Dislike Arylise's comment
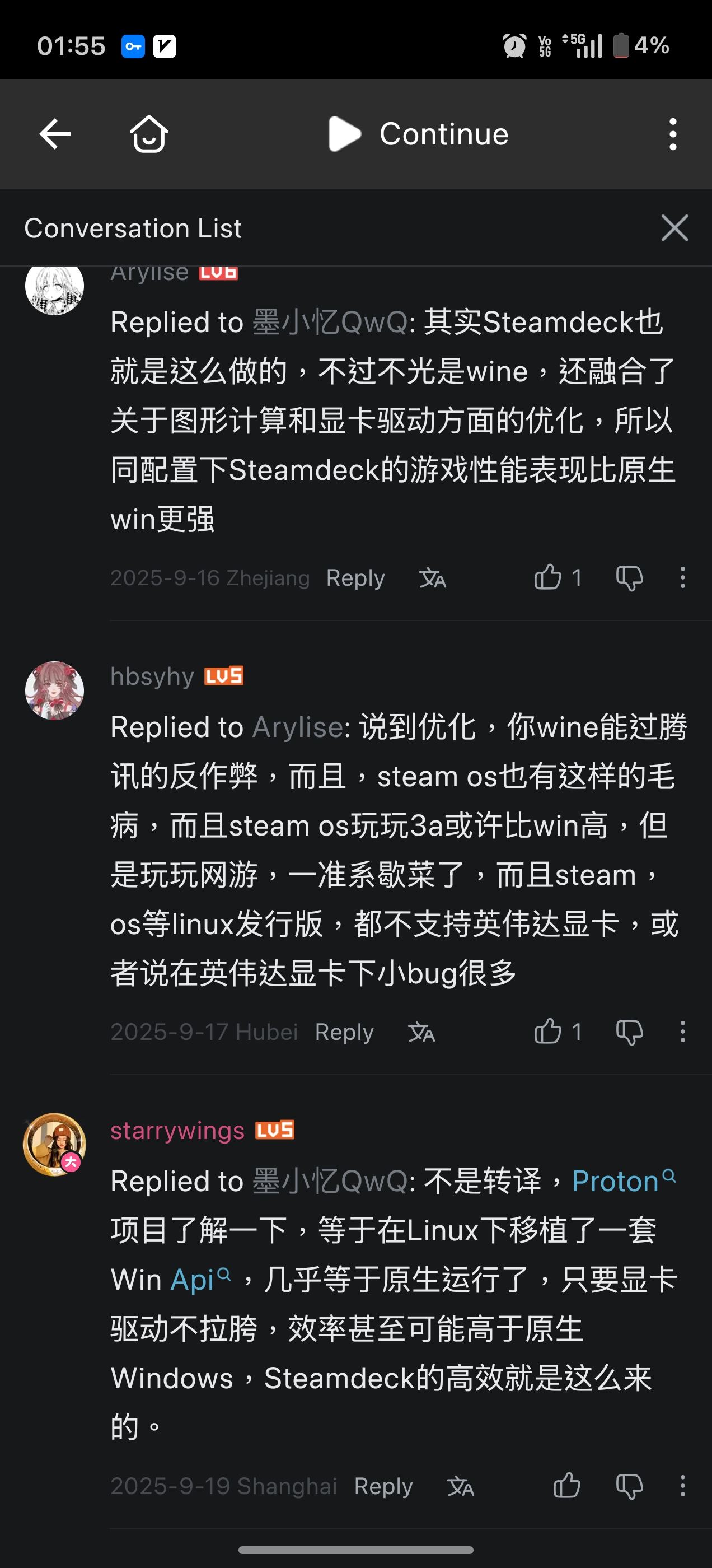The height and width of the screenshot is (1568, 712). 629,578
